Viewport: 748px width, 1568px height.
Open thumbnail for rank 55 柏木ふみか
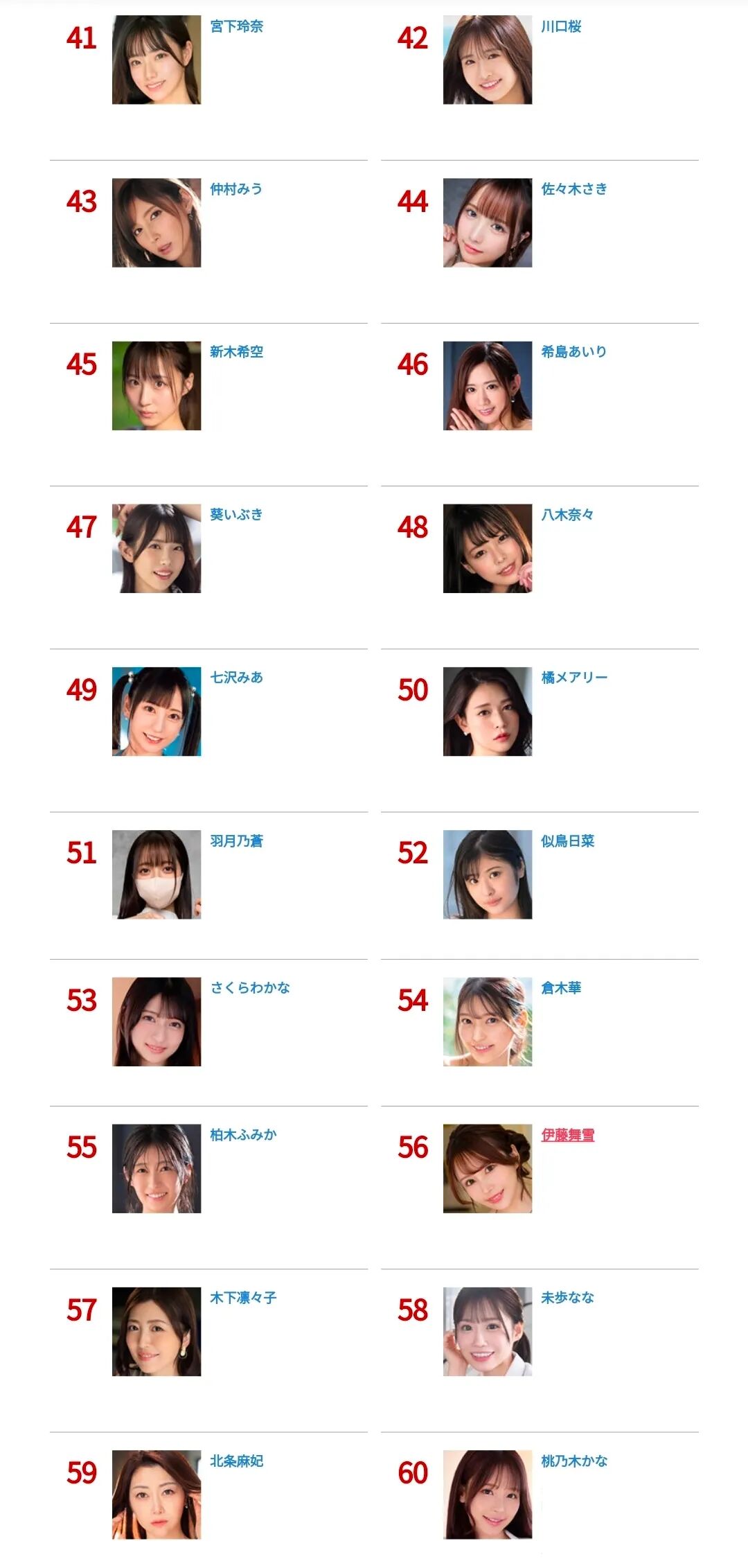[157, 1169]
